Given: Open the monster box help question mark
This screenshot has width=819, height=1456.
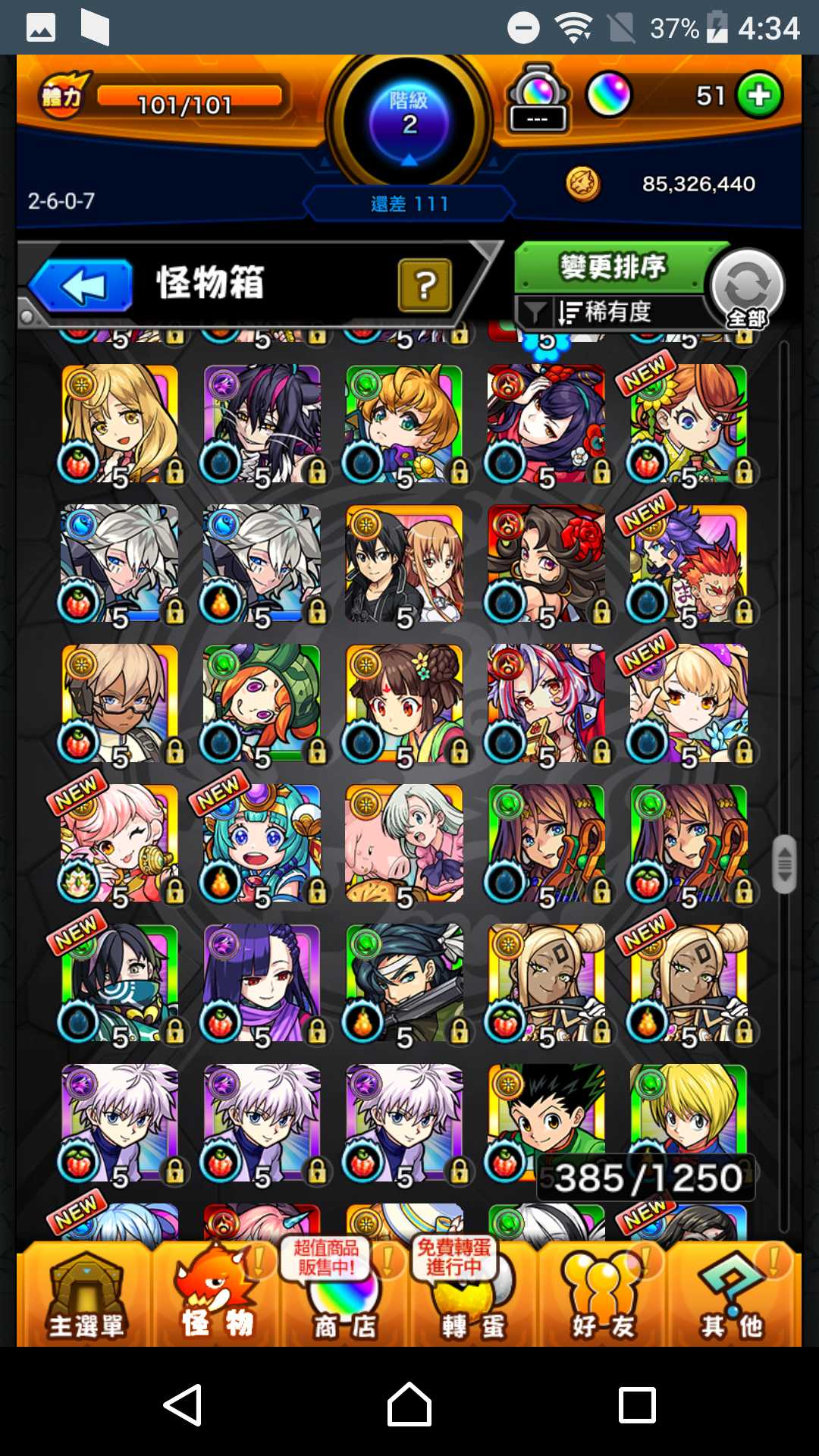Looking at the screenshot, I should pyautogui.click(x=425, y=286).
